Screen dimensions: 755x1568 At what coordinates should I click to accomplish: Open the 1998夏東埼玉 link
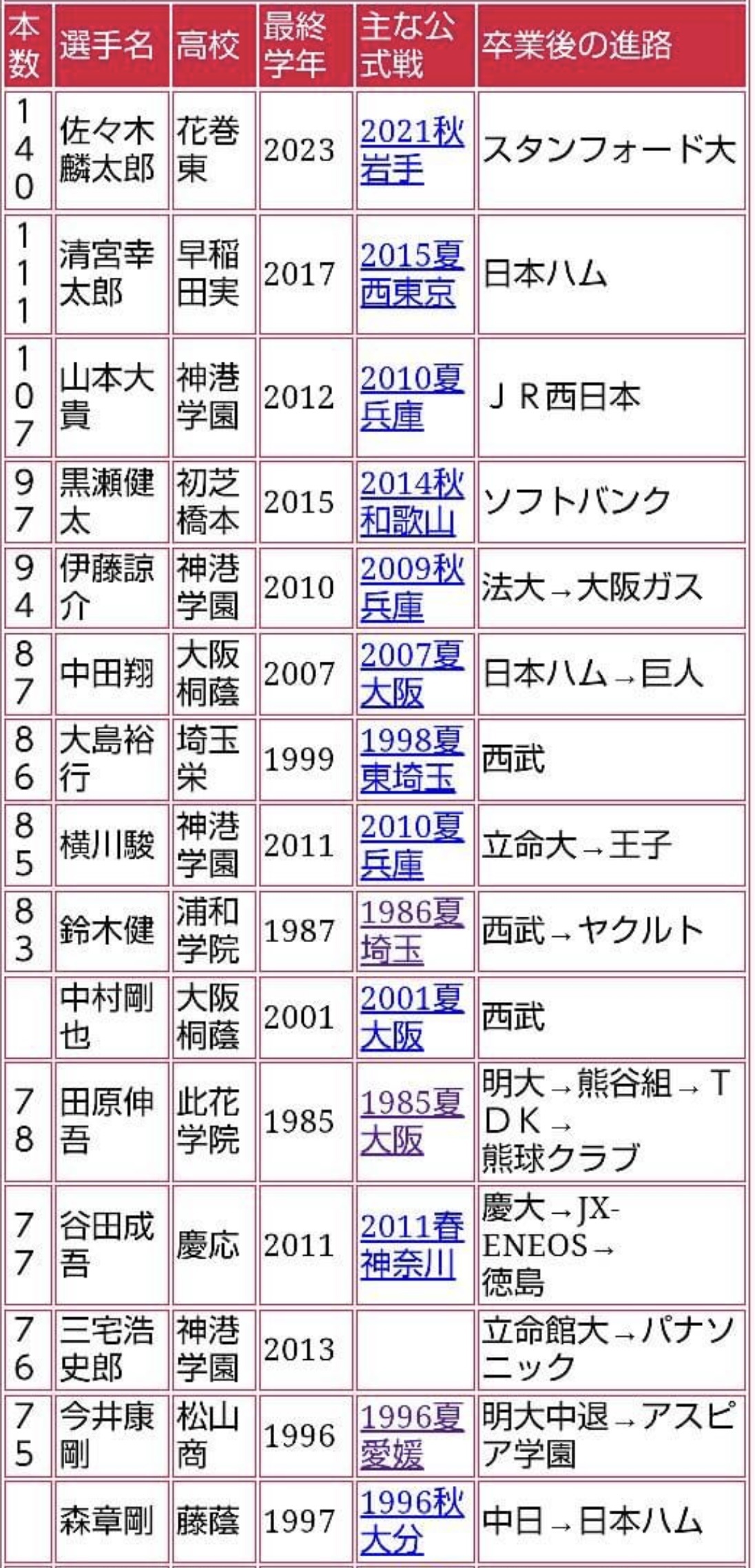[x=411, y=760]
